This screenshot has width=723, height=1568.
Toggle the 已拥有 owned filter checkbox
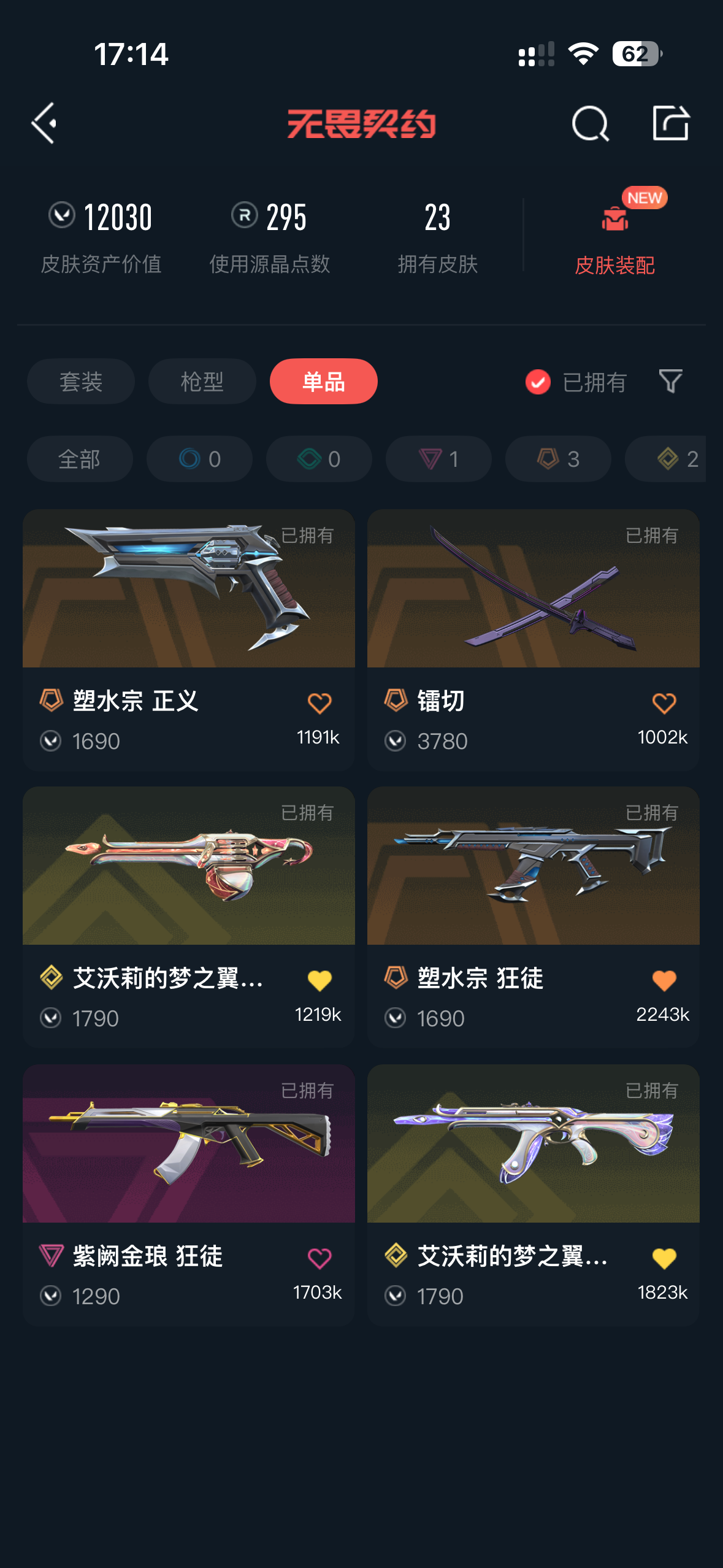pos(538,382)
